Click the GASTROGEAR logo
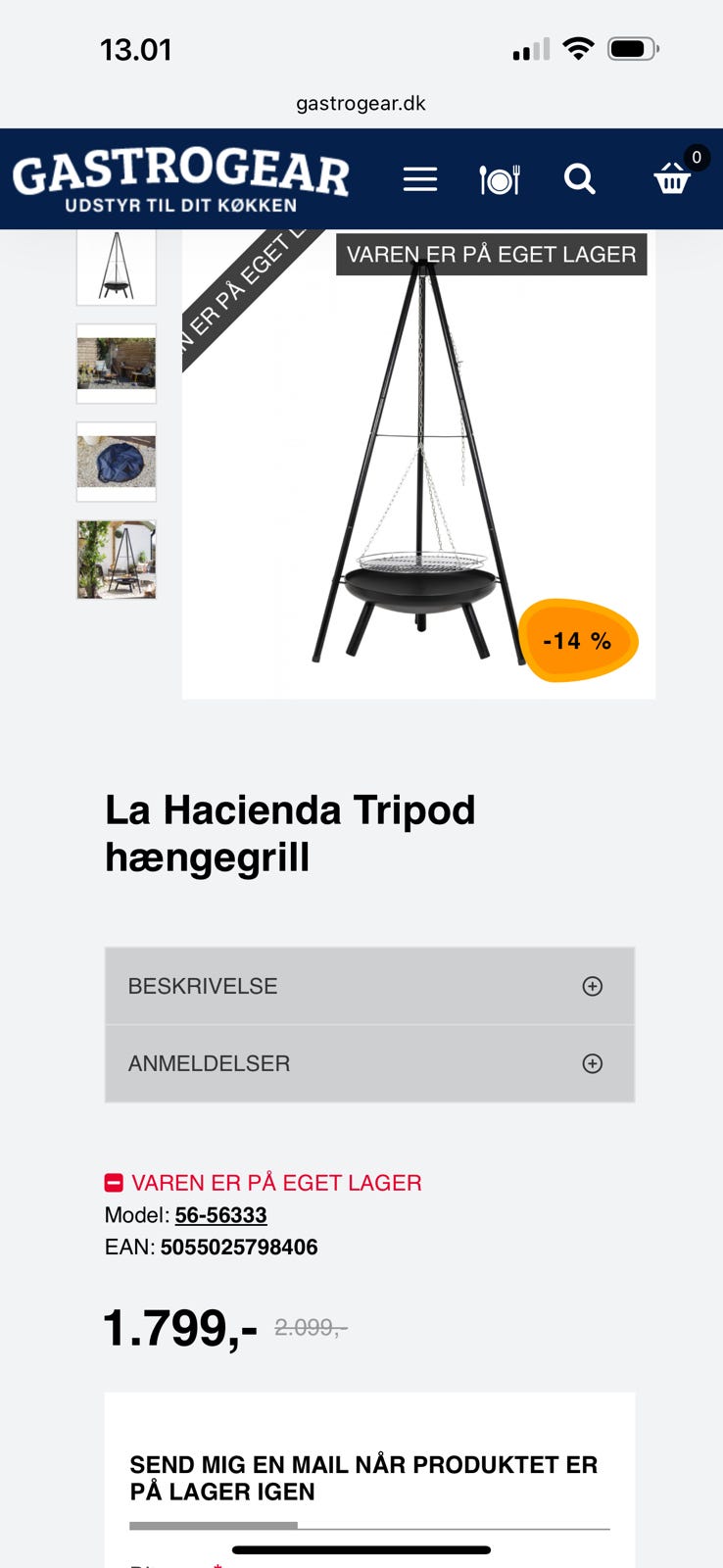Screen dimensions: 723x1568 (x=182, y=178)
